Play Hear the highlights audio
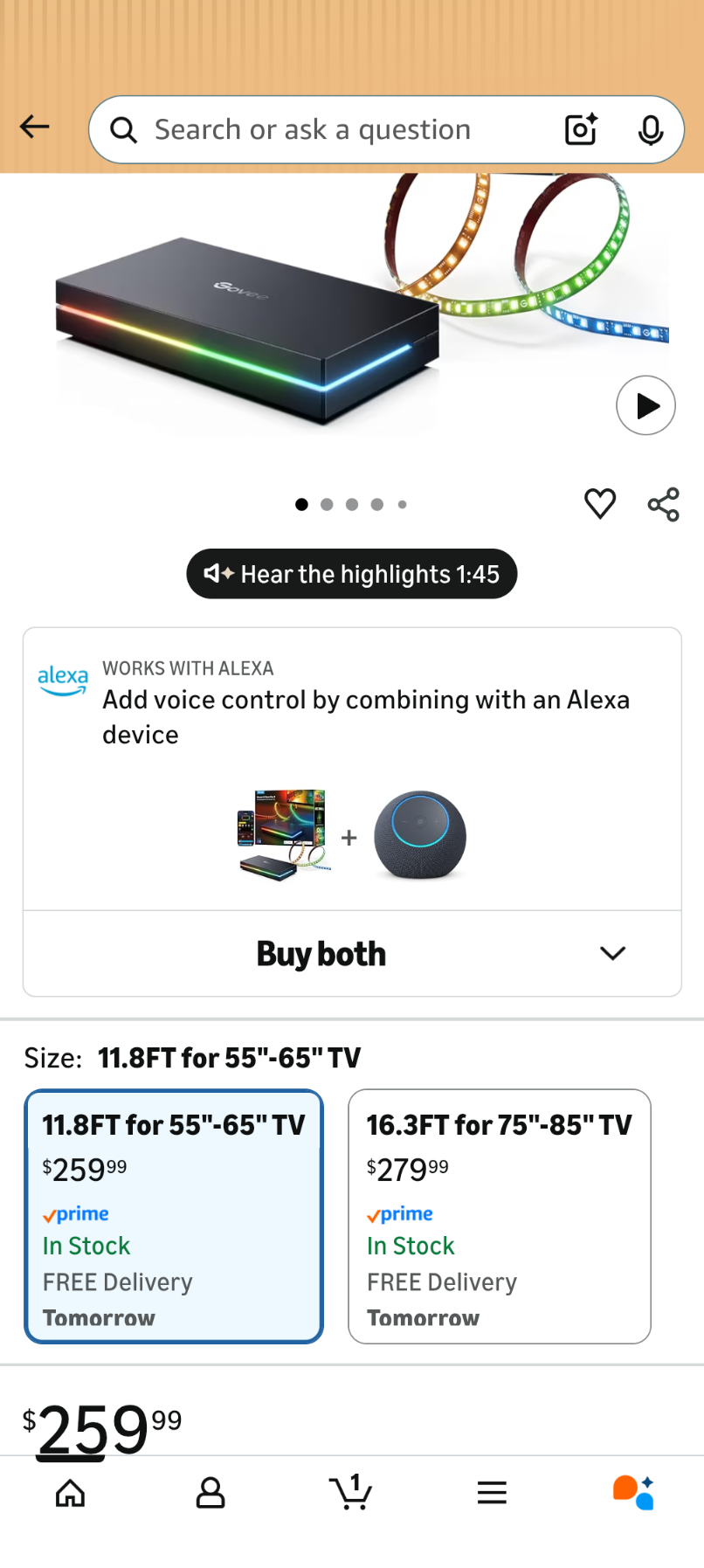Screen dimensions: 704x1568 pos(352,574)
